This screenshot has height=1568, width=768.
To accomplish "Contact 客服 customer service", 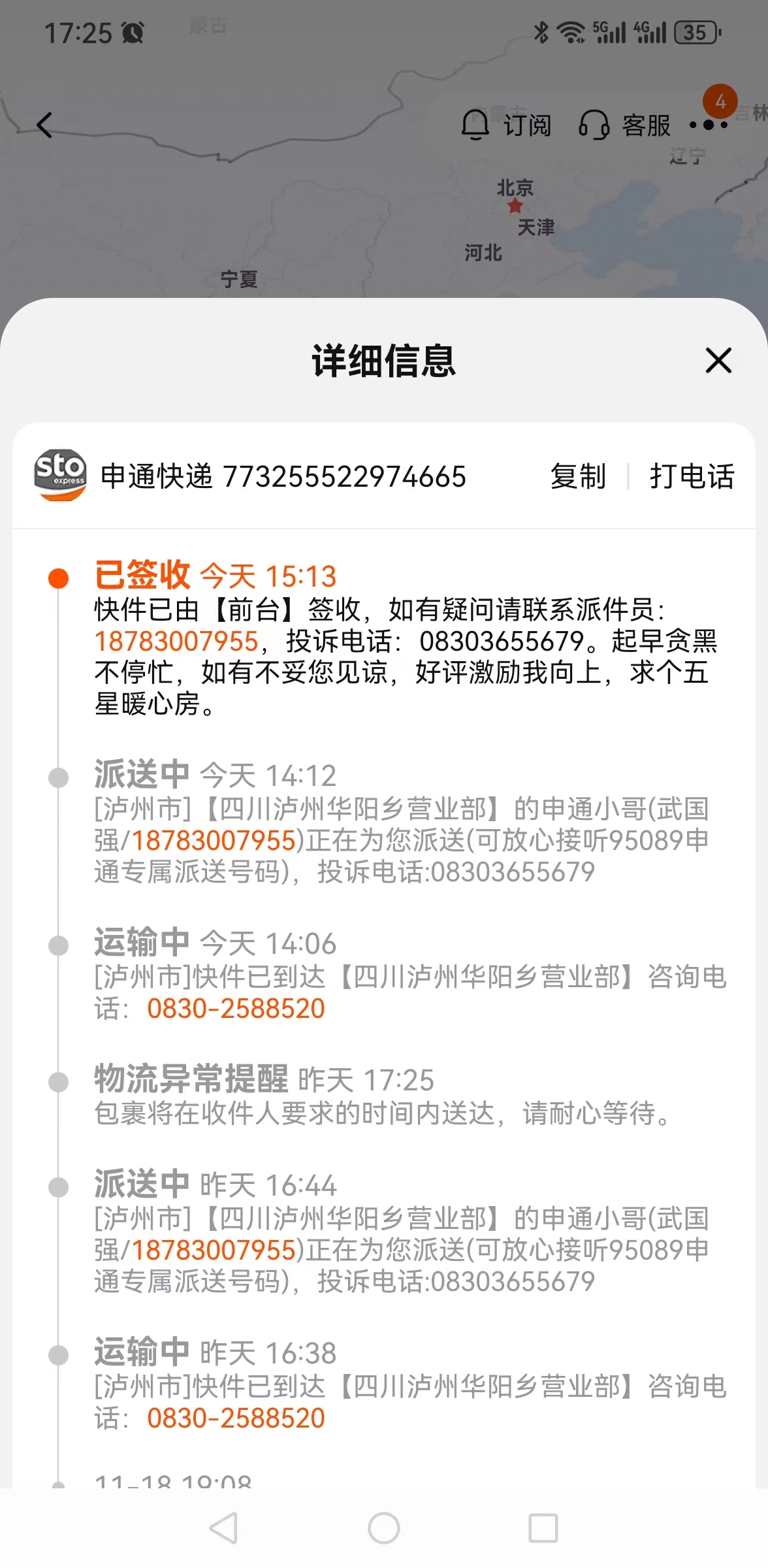I will [625, 125].
